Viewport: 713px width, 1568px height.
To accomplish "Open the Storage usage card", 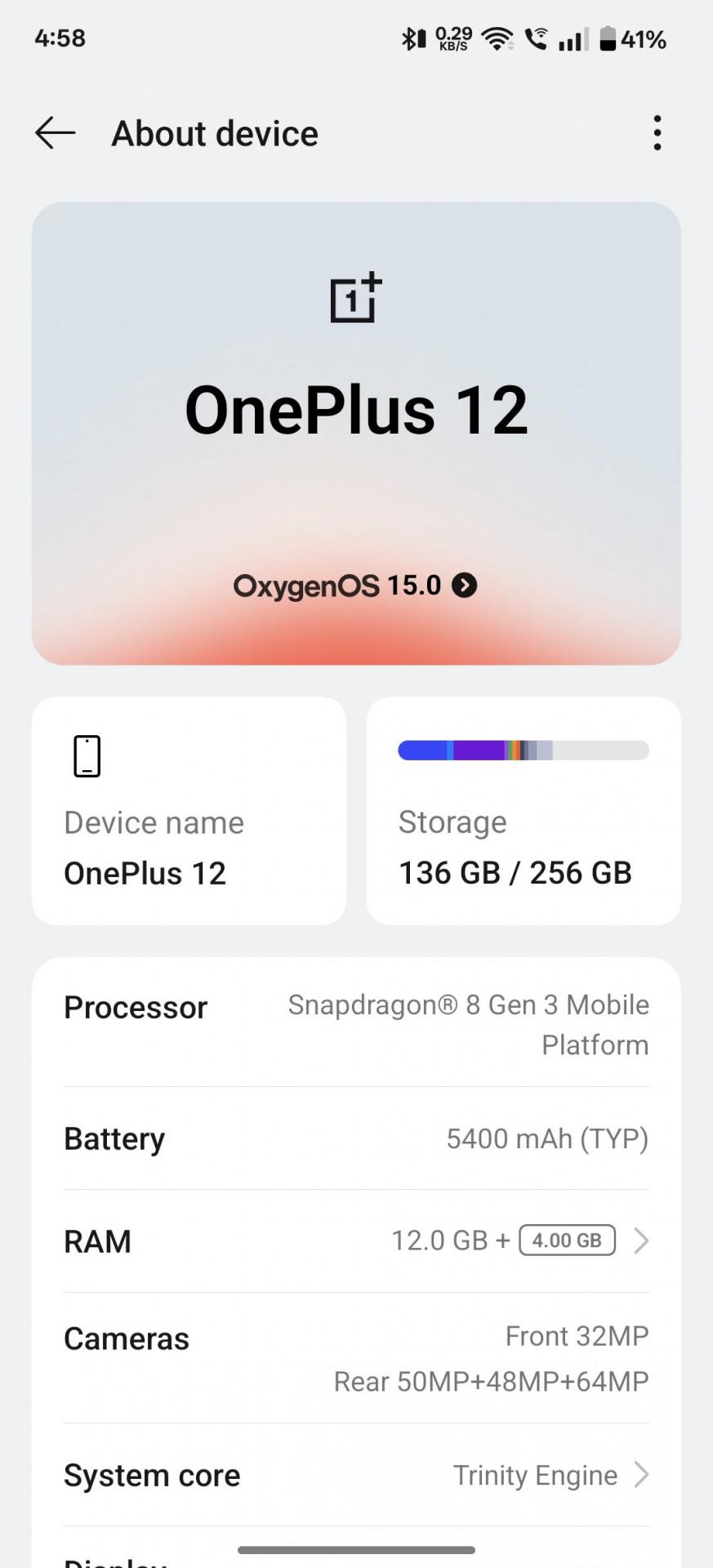I will tap(524, 811).
